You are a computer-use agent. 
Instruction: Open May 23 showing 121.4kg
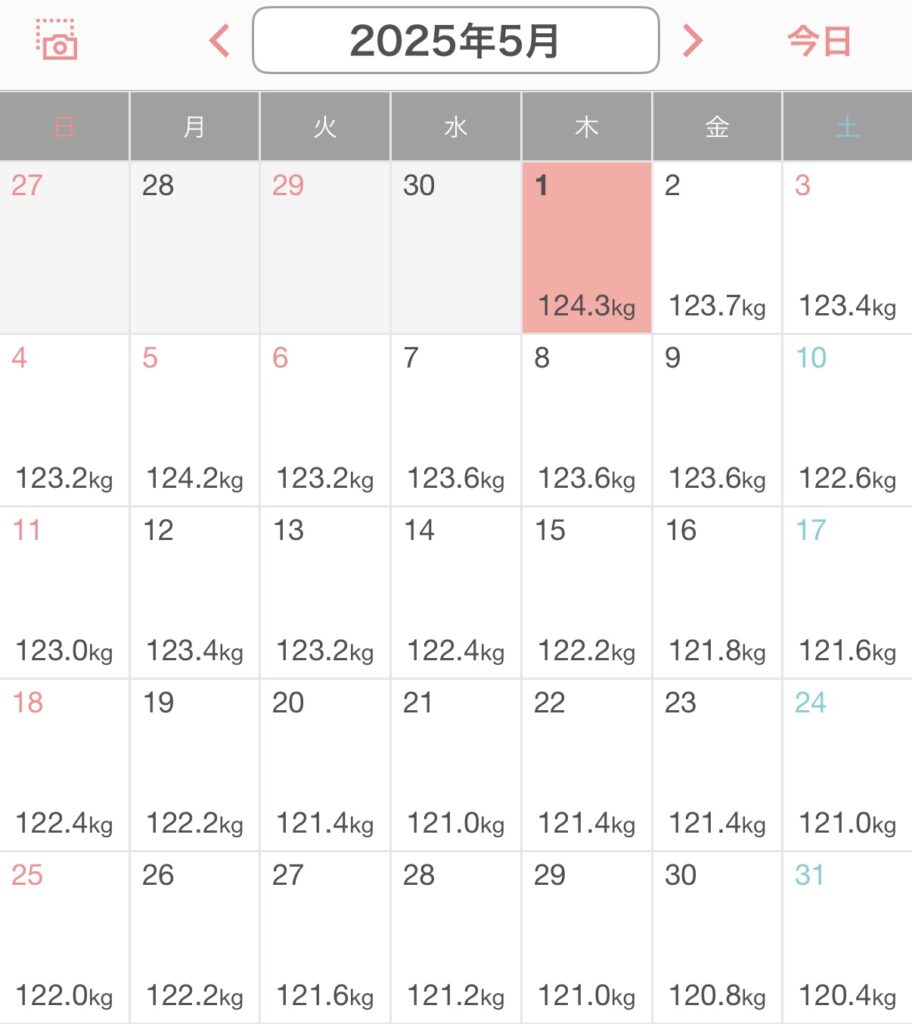tap(717, 765)
